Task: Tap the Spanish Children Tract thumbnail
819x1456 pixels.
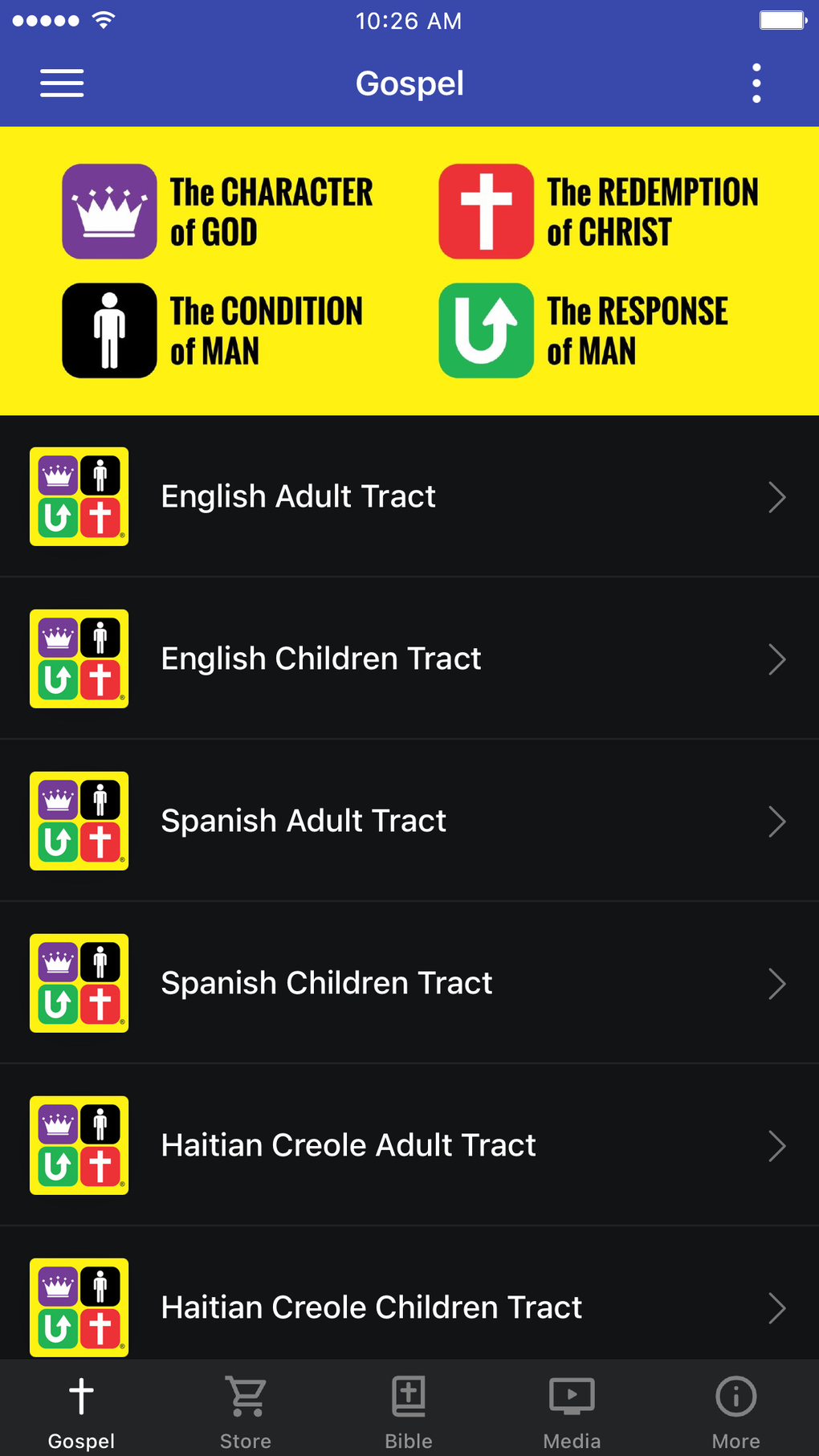Action: [79, 983]
